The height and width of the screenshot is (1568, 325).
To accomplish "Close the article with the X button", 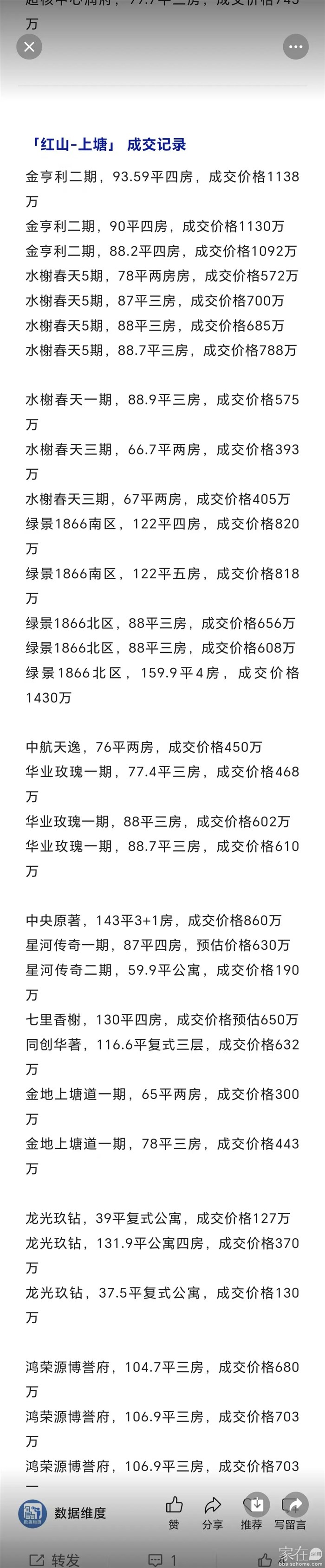I will click(x=29, y=47).
